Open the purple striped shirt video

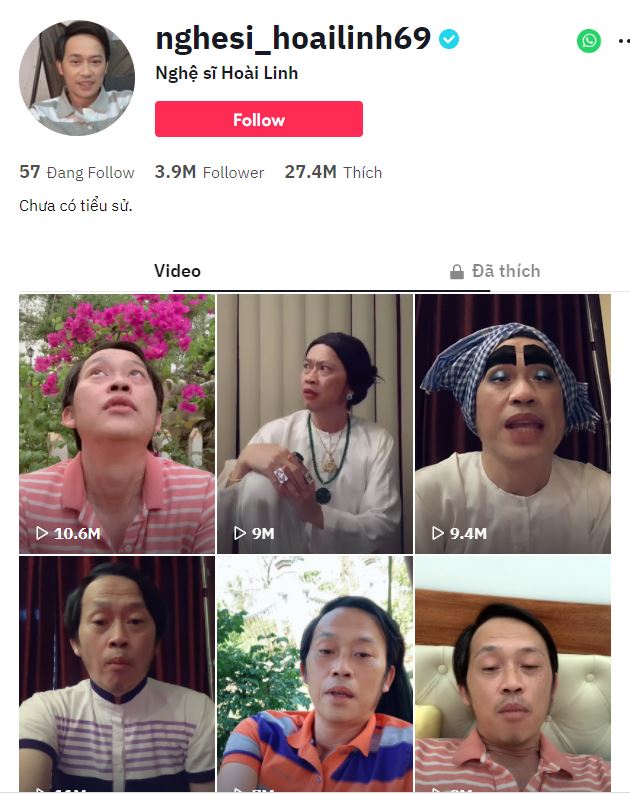click(x=117, y=673)
